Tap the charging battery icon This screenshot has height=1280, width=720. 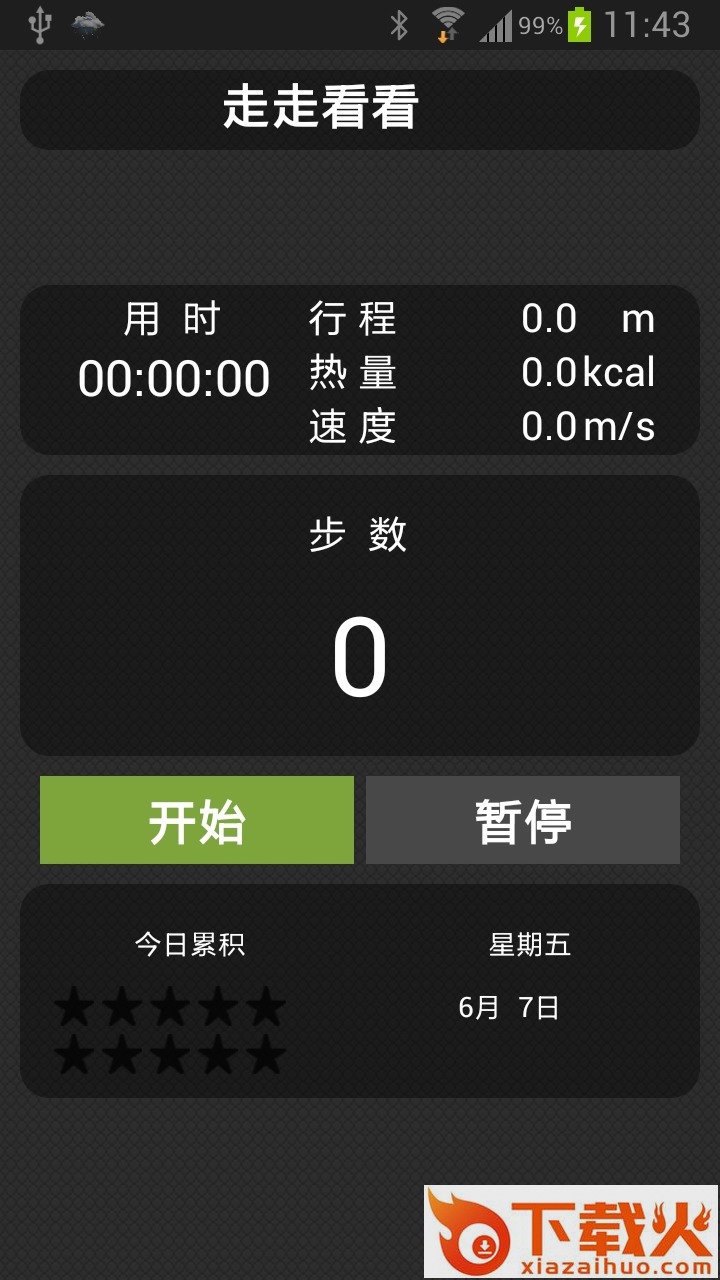(582, 24)
